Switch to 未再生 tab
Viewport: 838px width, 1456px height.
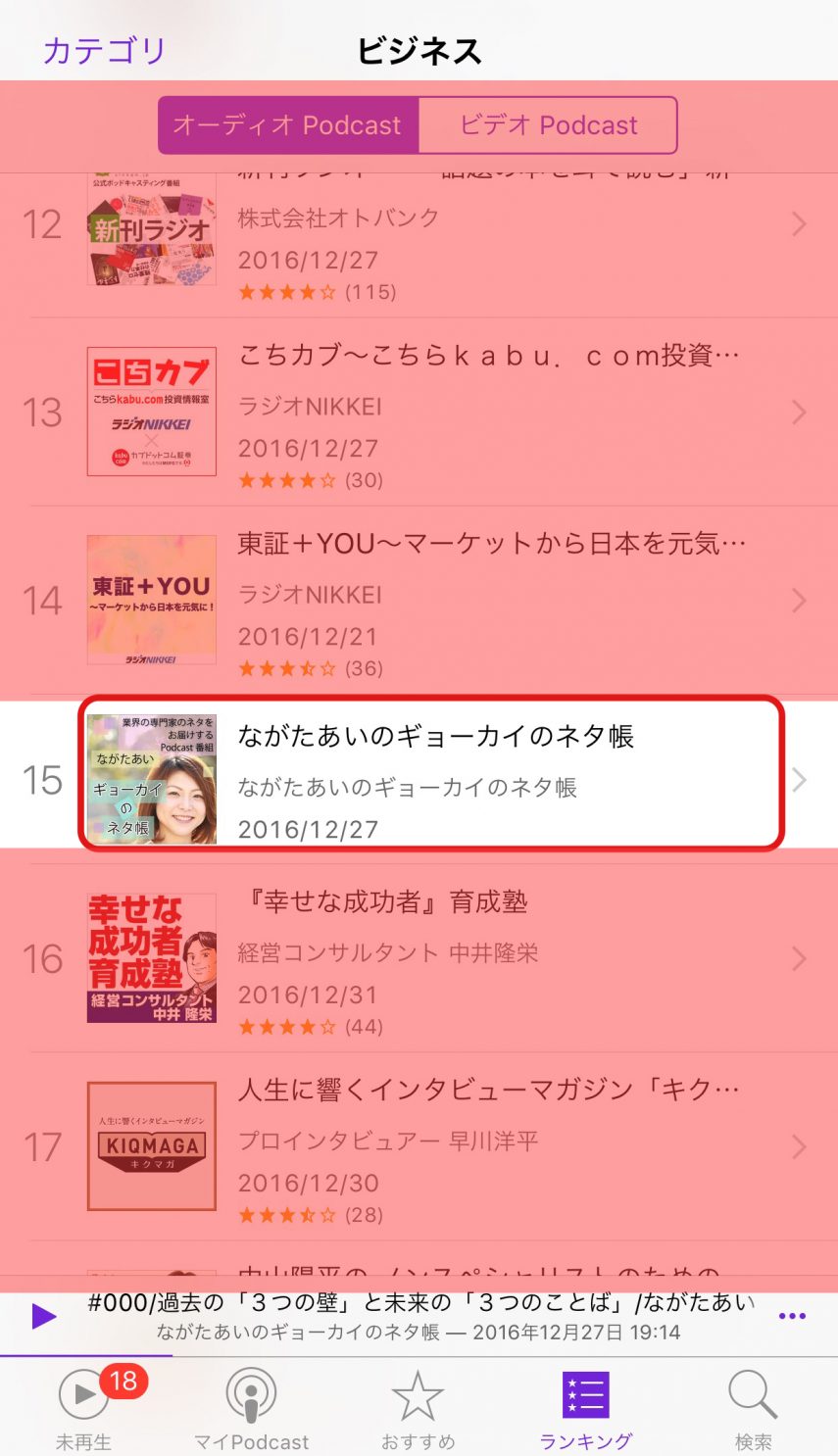click(84, 1409)
